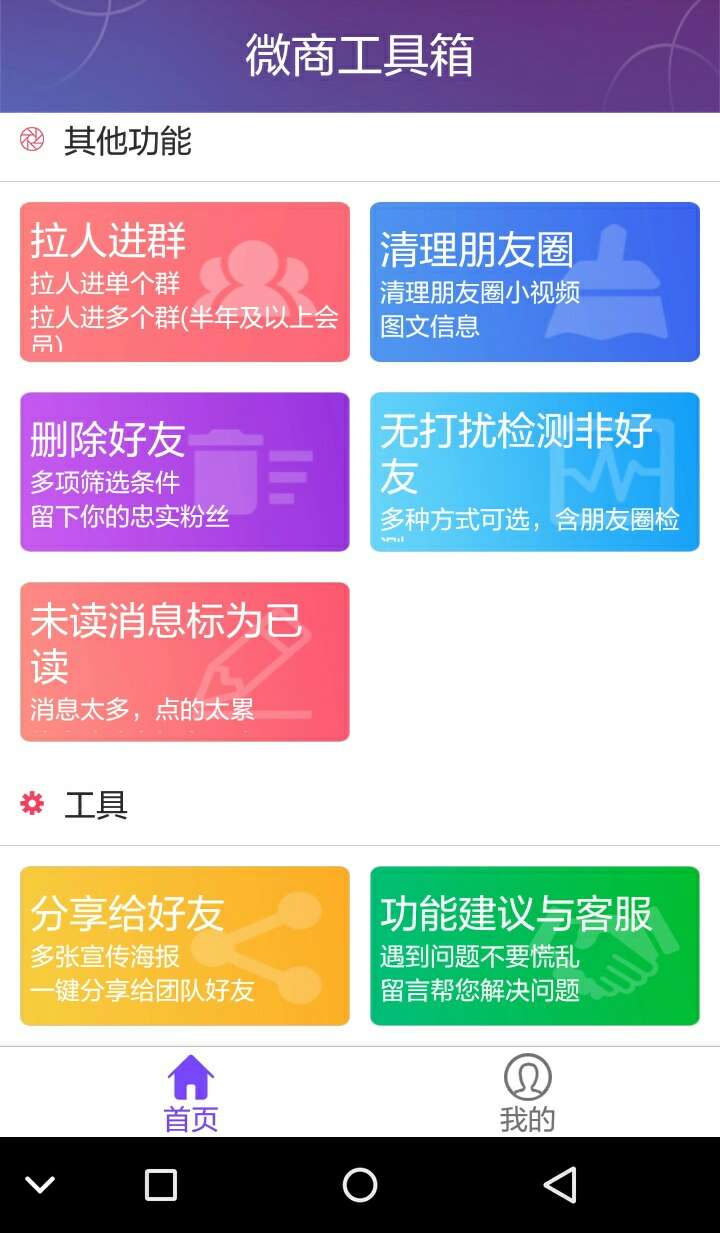Tap the 未读消息标为已读 card
The image size is (720, 1233).
[185, 662]
